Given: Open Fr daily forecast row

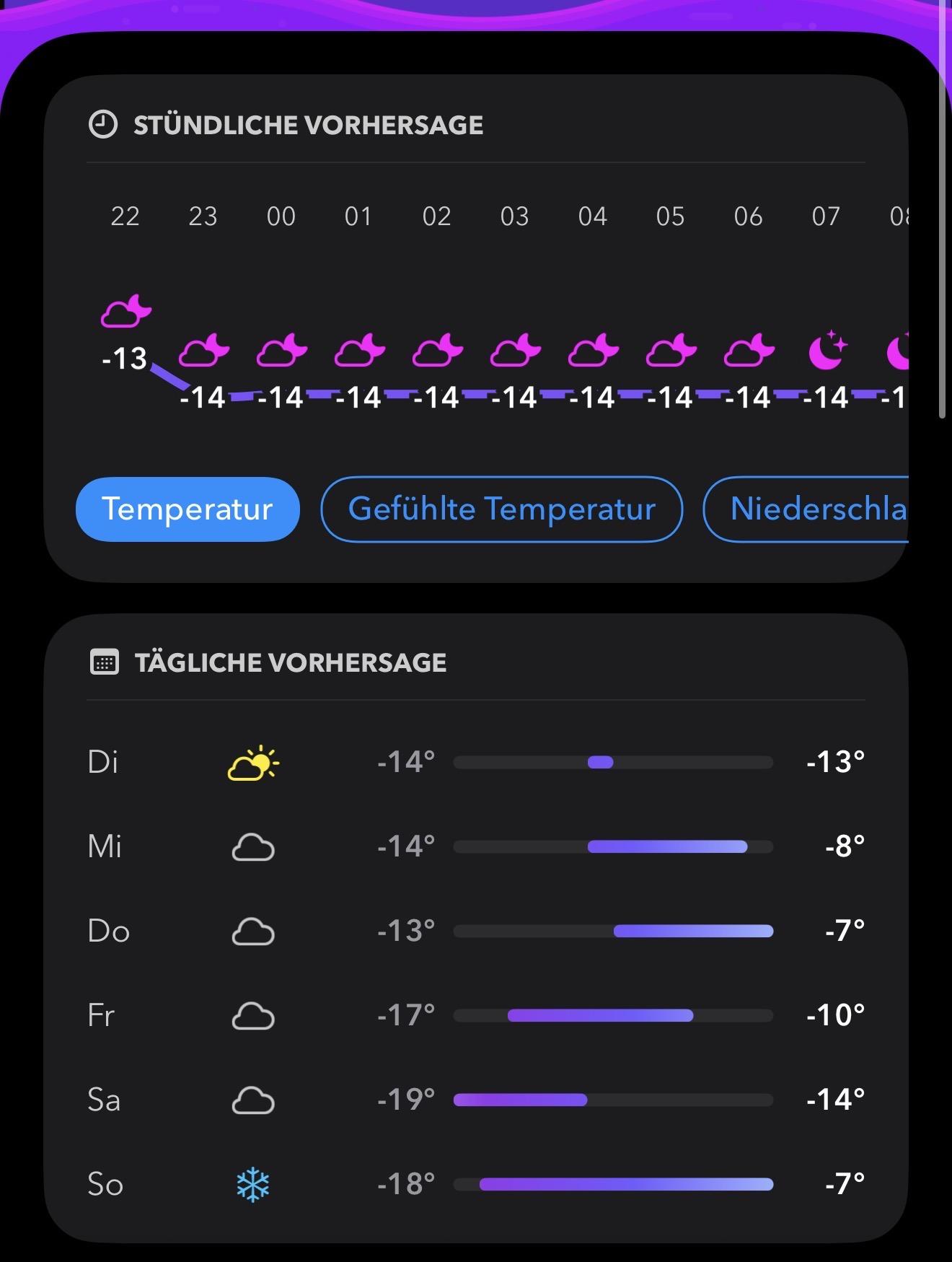Looking at the screenshot, I should pyautogui.click(x=475, y=1015).
